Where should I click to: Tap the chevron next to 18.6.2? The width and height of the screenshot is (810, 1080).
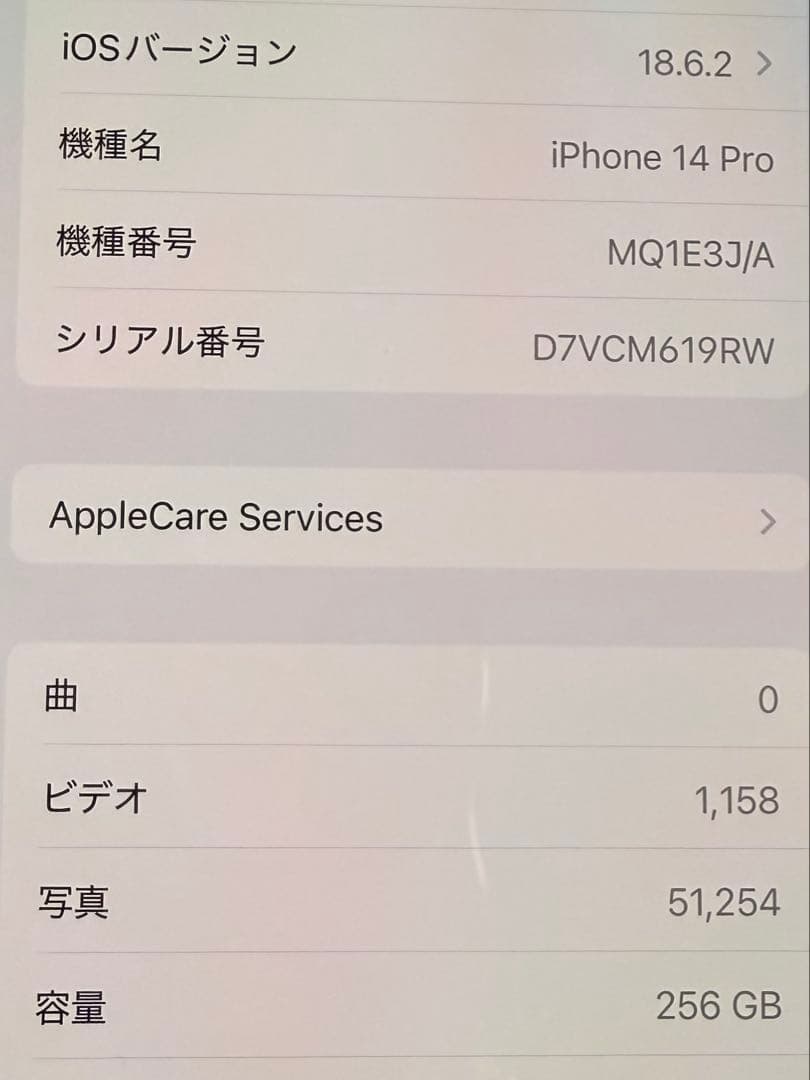[764, 60]
